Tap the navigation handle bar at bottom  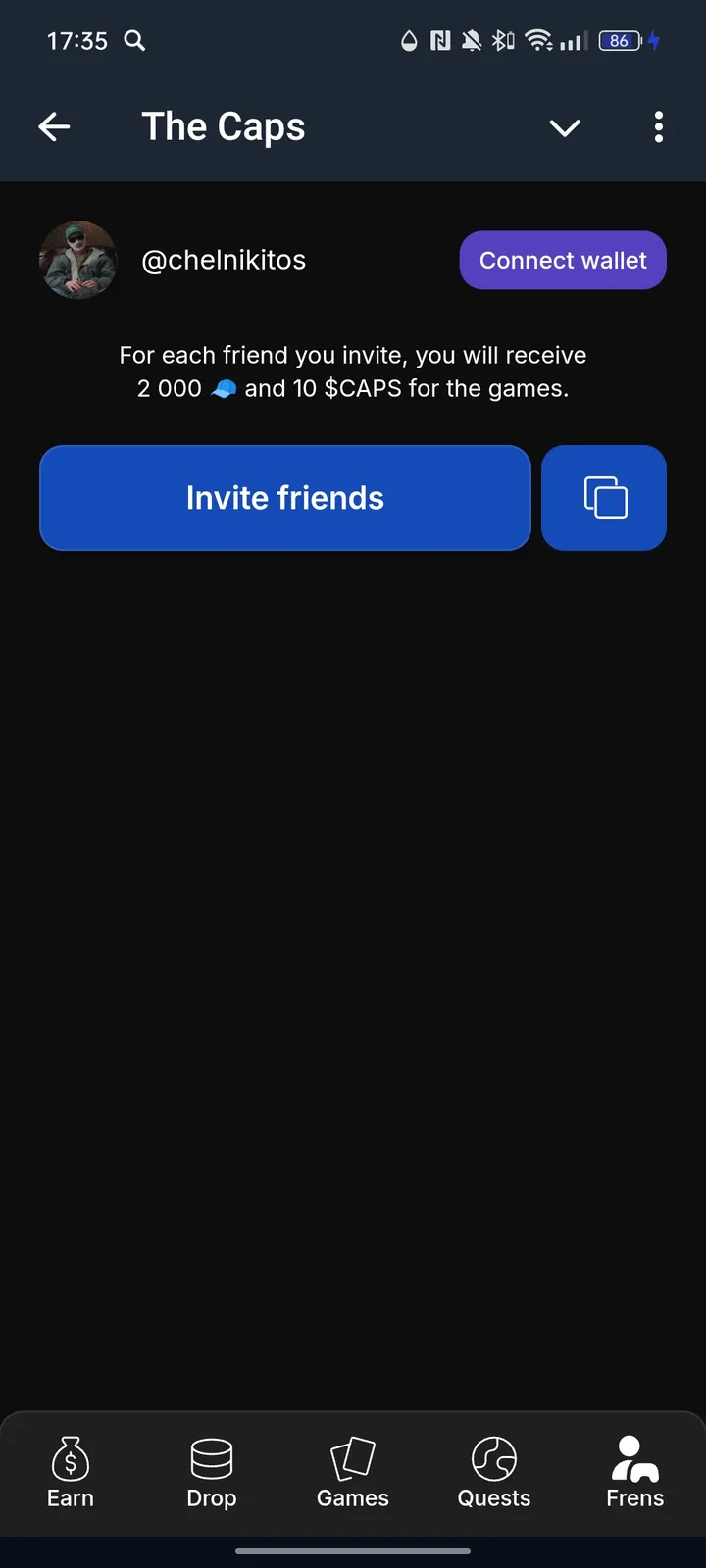(353, 1551)
